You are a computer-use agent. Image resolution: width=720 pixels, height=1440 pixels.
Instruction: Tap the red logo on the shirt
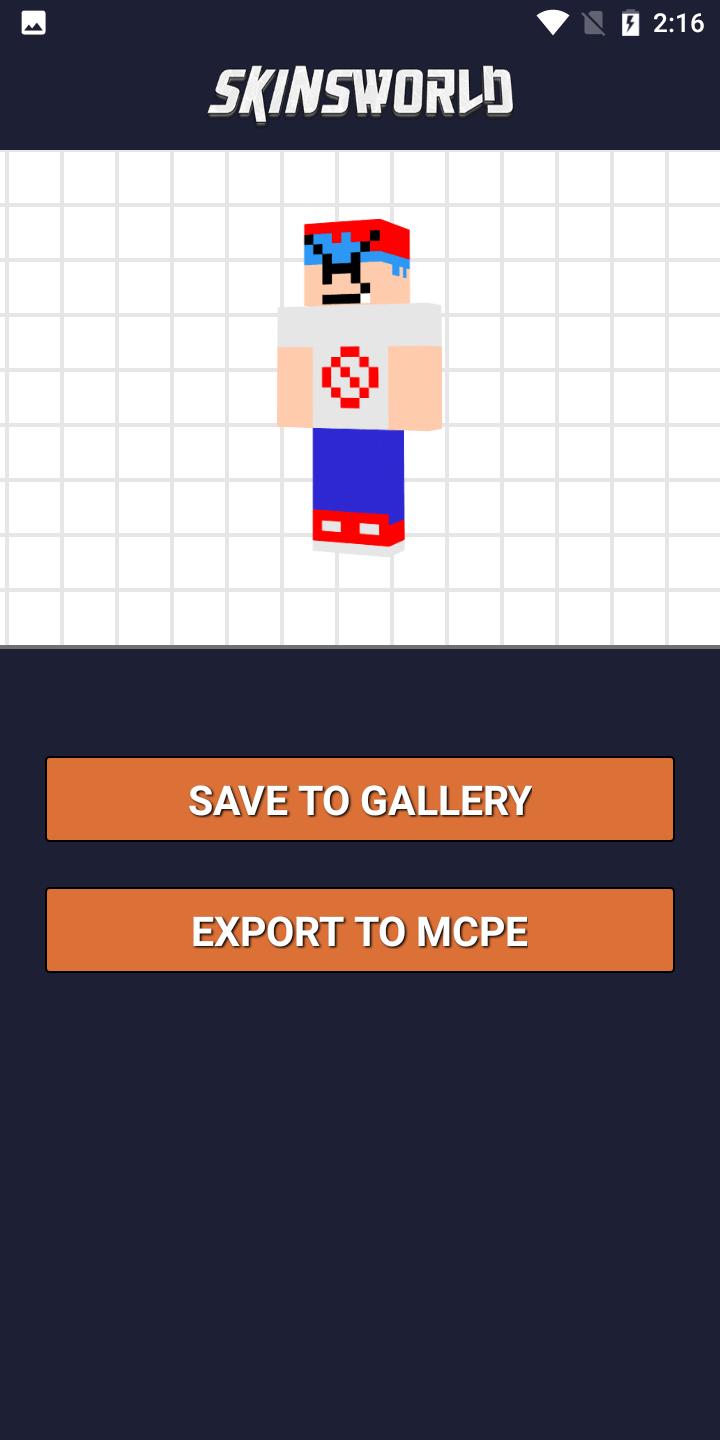(352, 378)
